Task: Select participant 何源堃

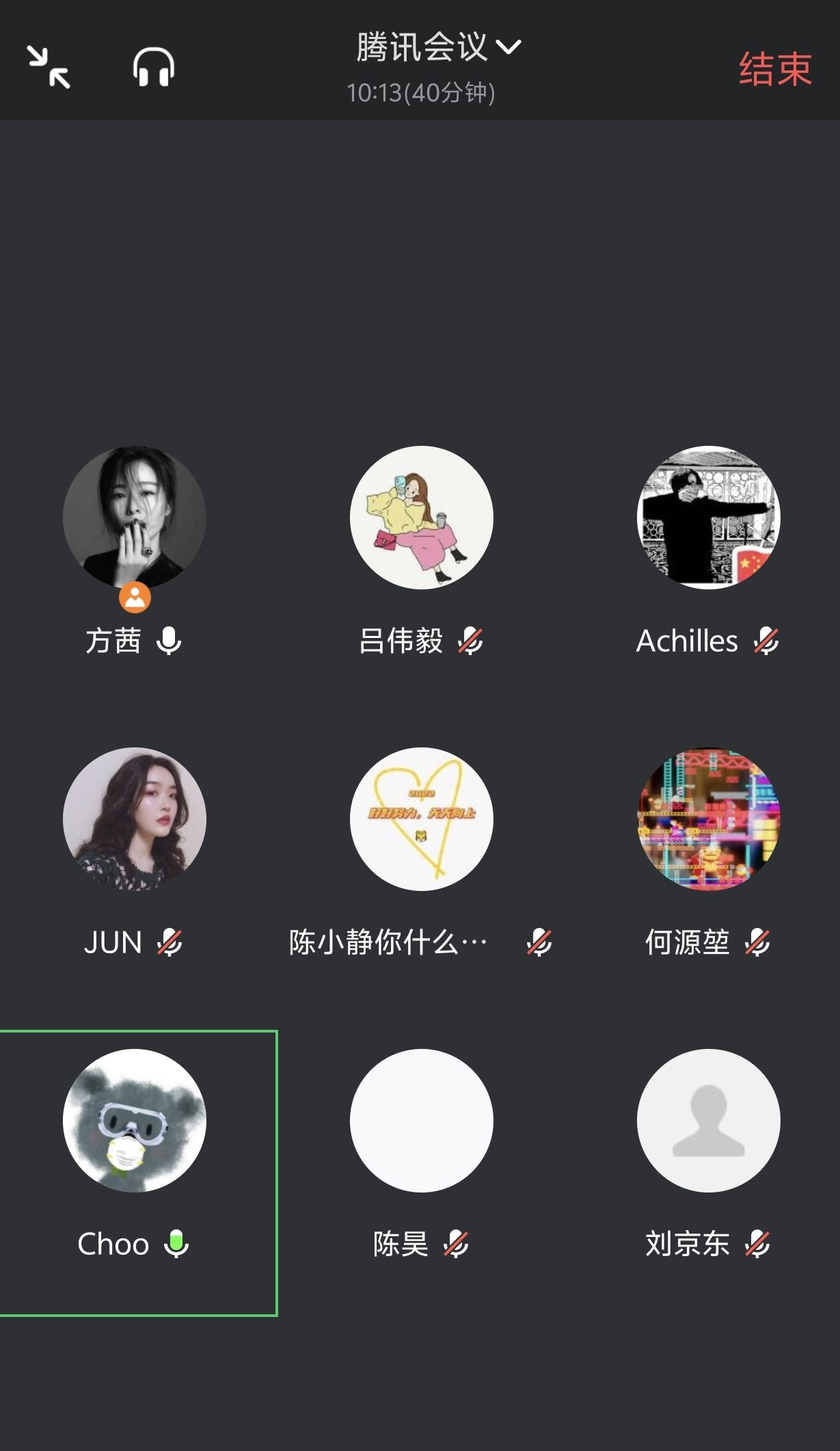Action: [x=709, y=818]
